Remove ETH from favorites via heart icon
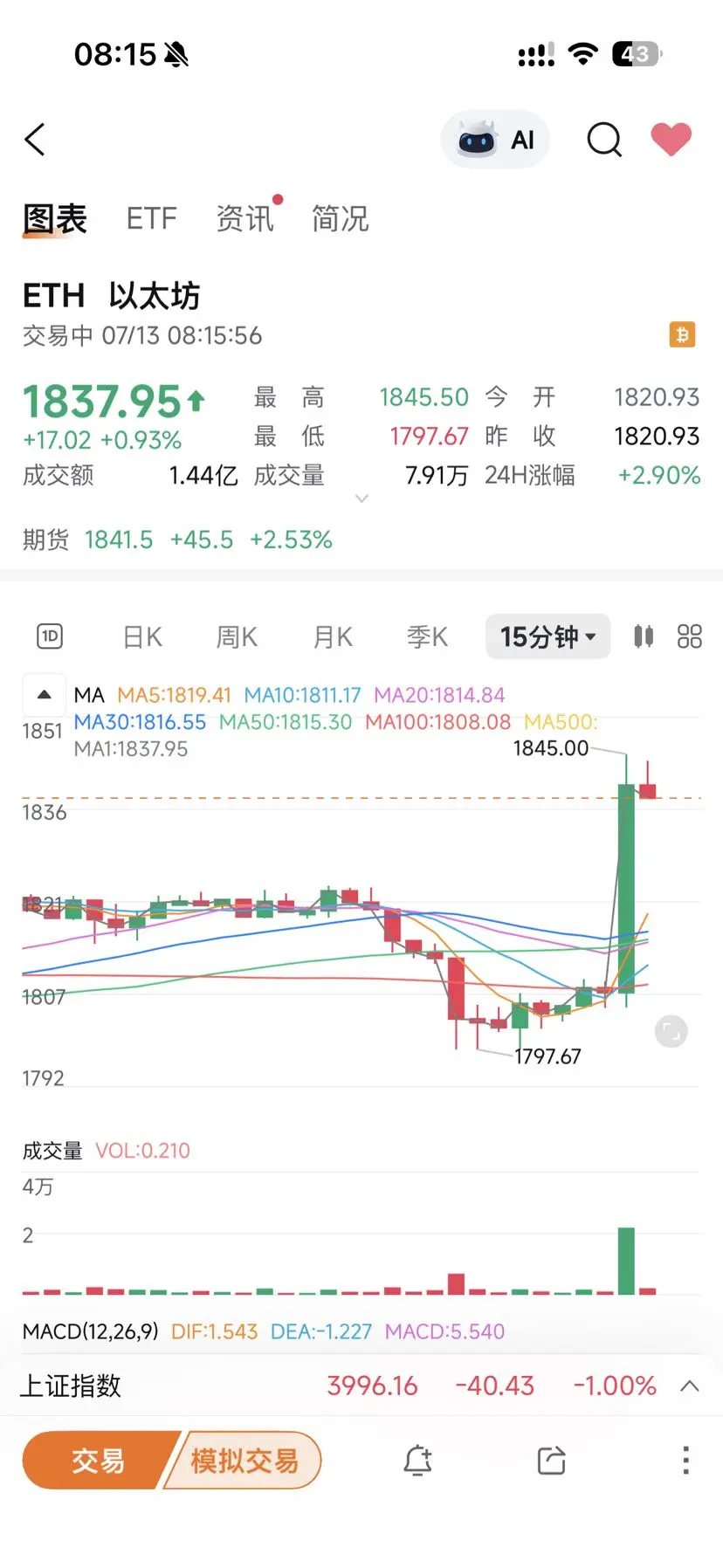This screenshot has height=1568, width=723. pyautogui.click(x=671, y=140)
